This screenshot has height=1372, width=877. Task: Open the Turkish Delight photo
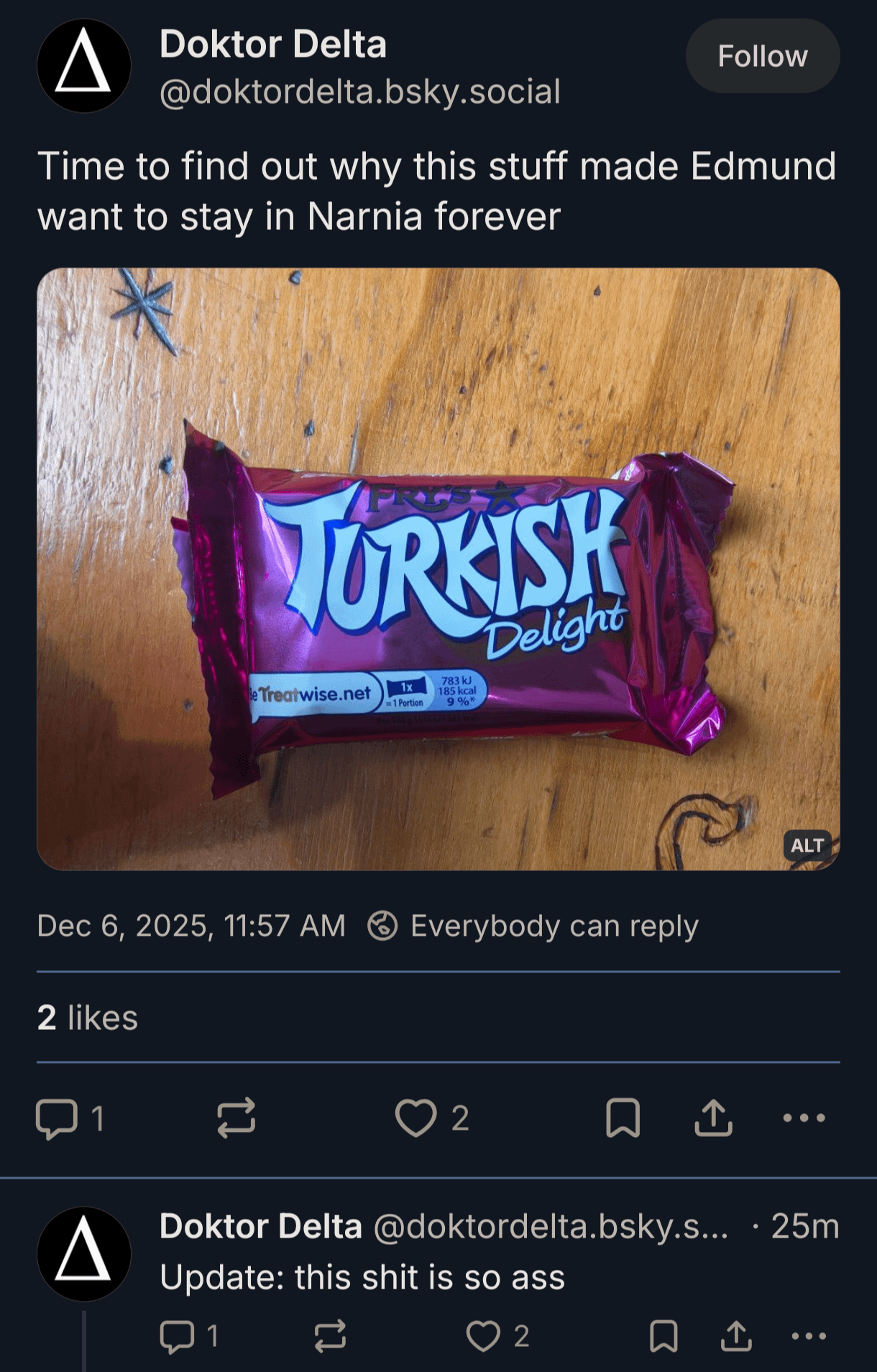438,568
